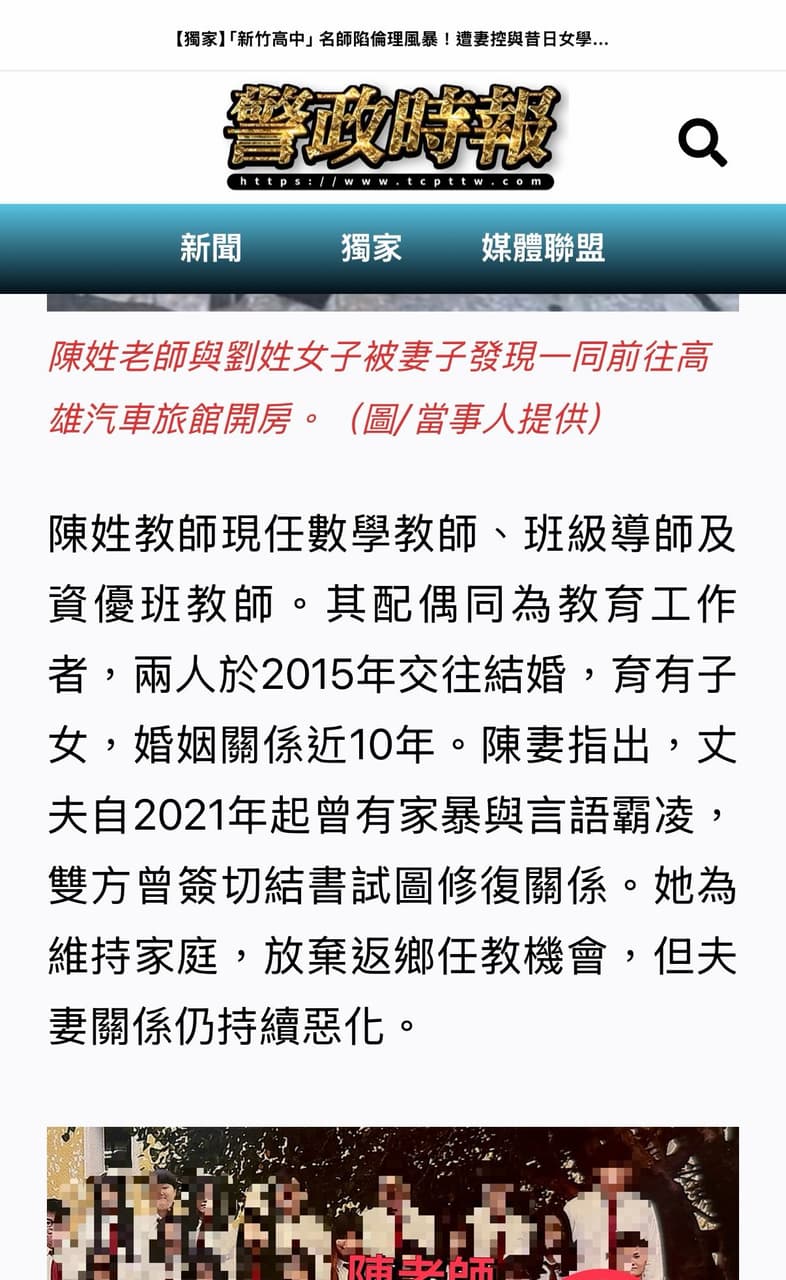Open the 媒體聯盟 tab
Screen dimensions: 786x1280
[543, 247]
